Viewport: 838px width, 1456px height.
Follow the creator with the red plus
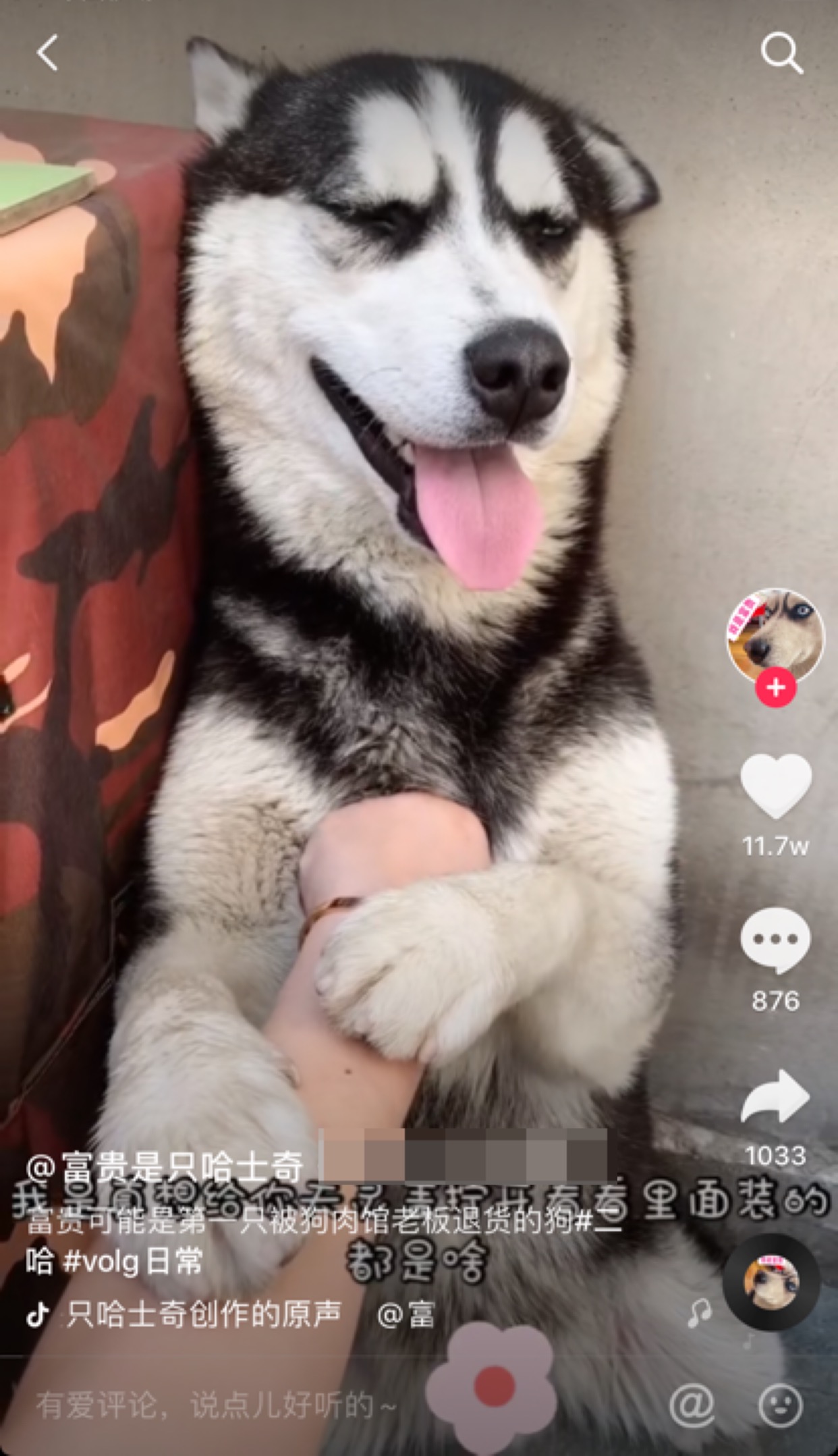click(x=775, y=688)
